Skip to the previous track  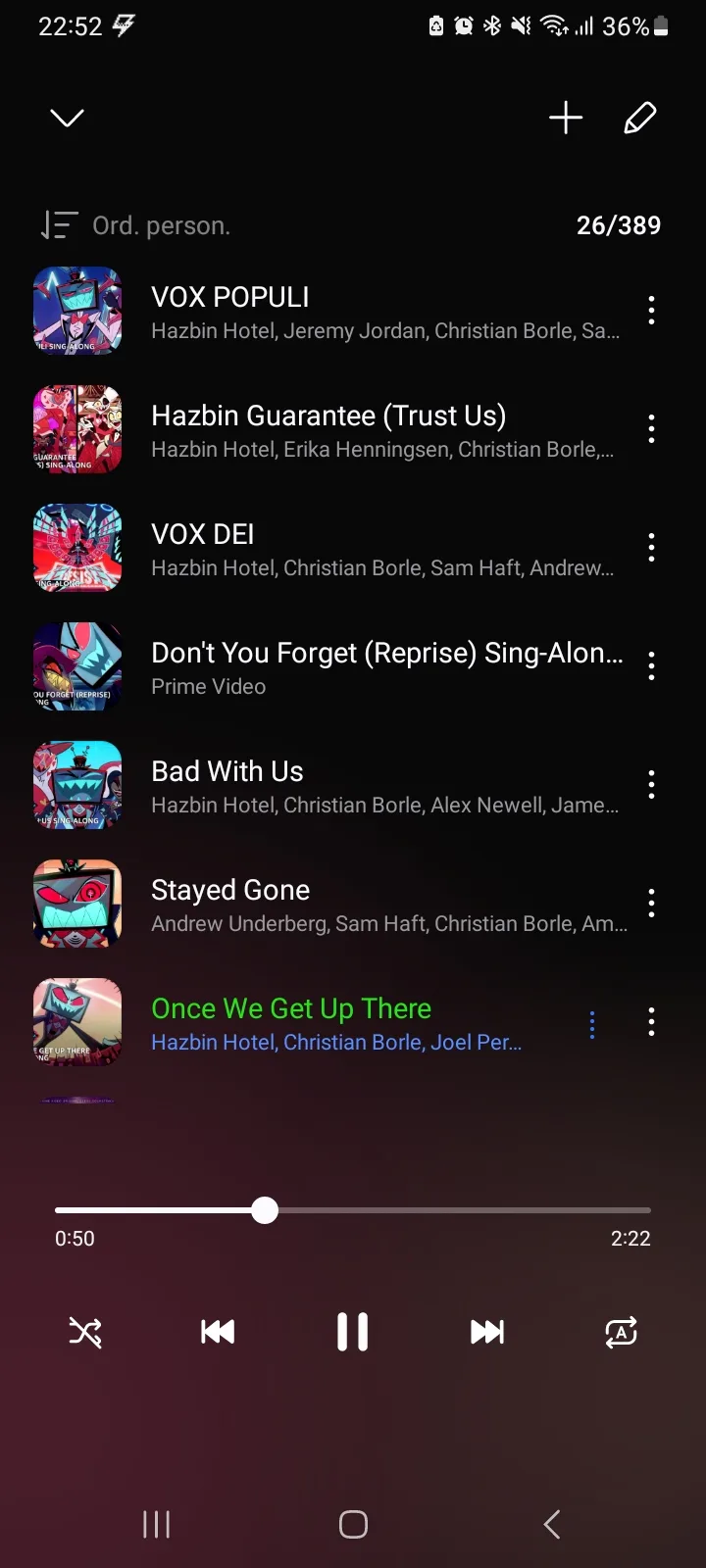tap(218, 1332)
